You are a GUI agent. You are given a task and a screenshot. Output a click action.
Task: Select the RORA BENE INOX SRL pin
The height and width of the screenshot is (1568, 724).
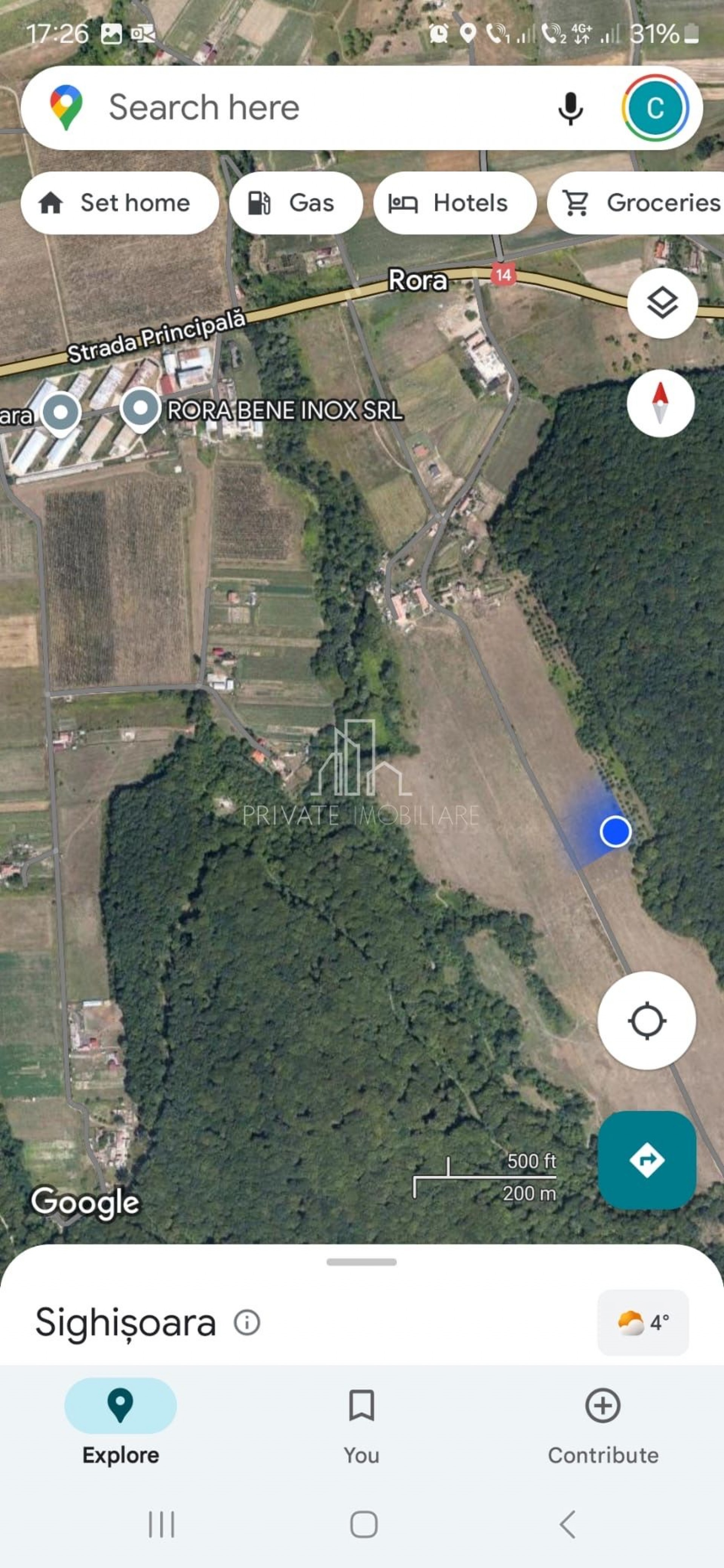point(140,410)
